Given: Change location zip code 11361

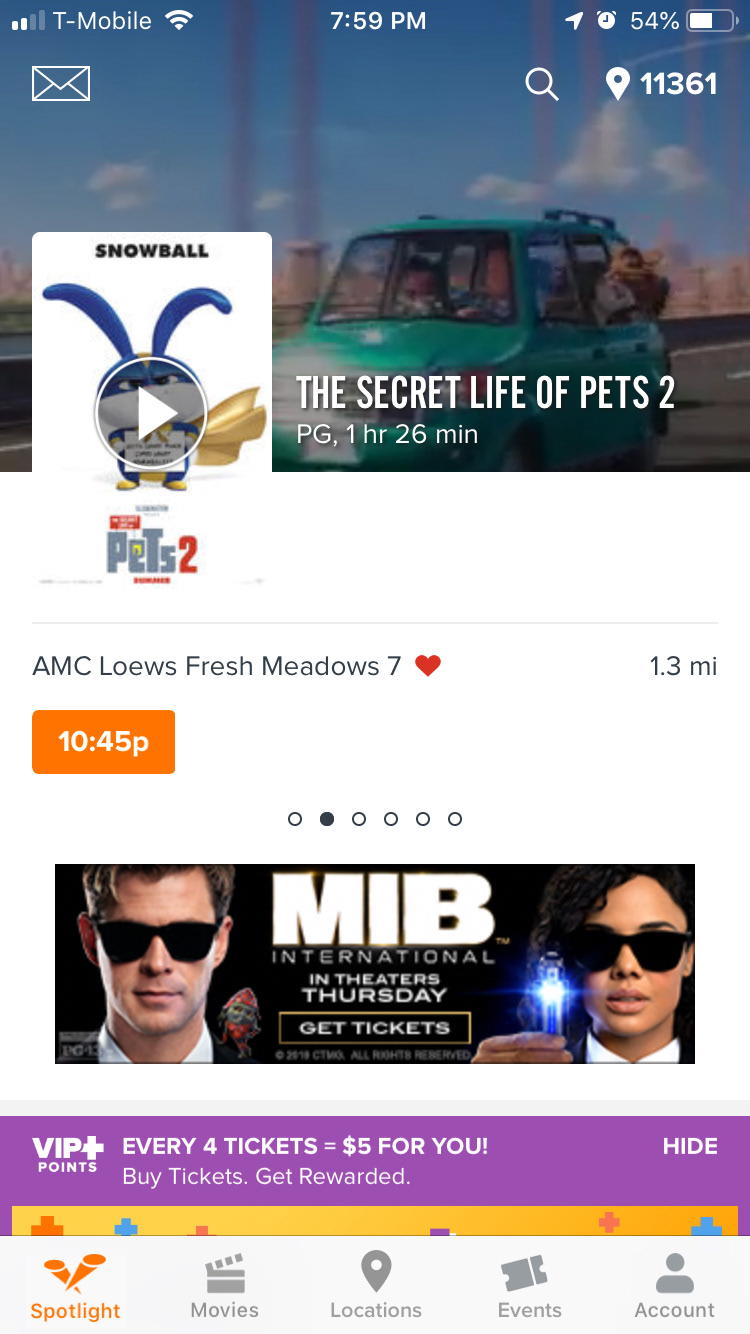Looking at the screenshot, I should (x=662, y=84).
